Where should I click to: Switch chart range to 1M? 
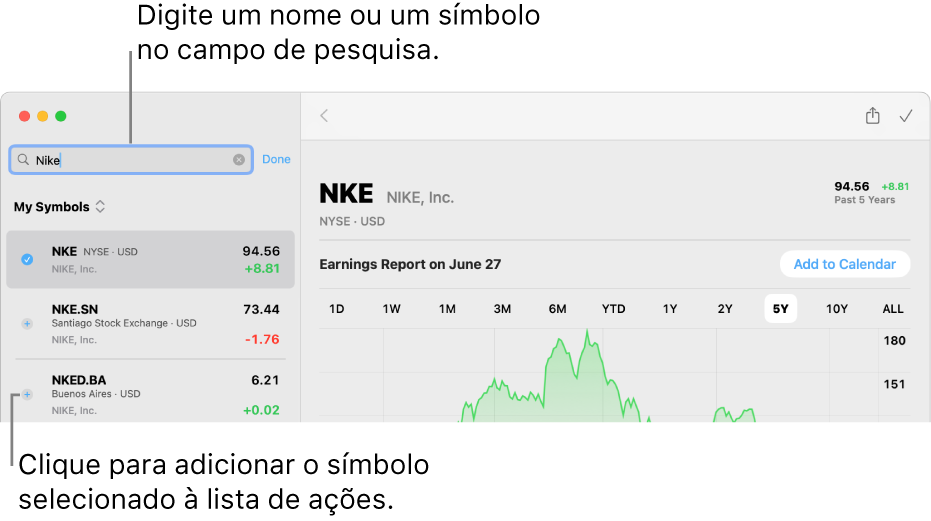(x=447, y=309)
